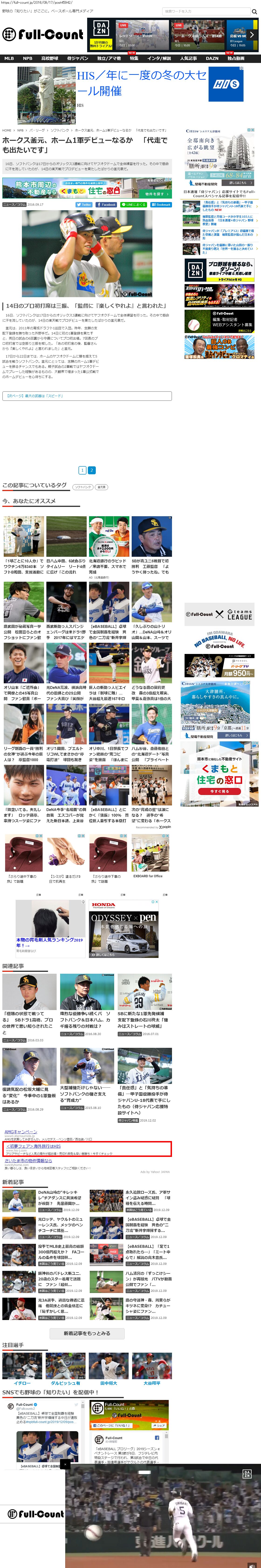This screenshot has width=261, height=1568.
Task: Switch to the MLB tab
Action: point(9,58)
